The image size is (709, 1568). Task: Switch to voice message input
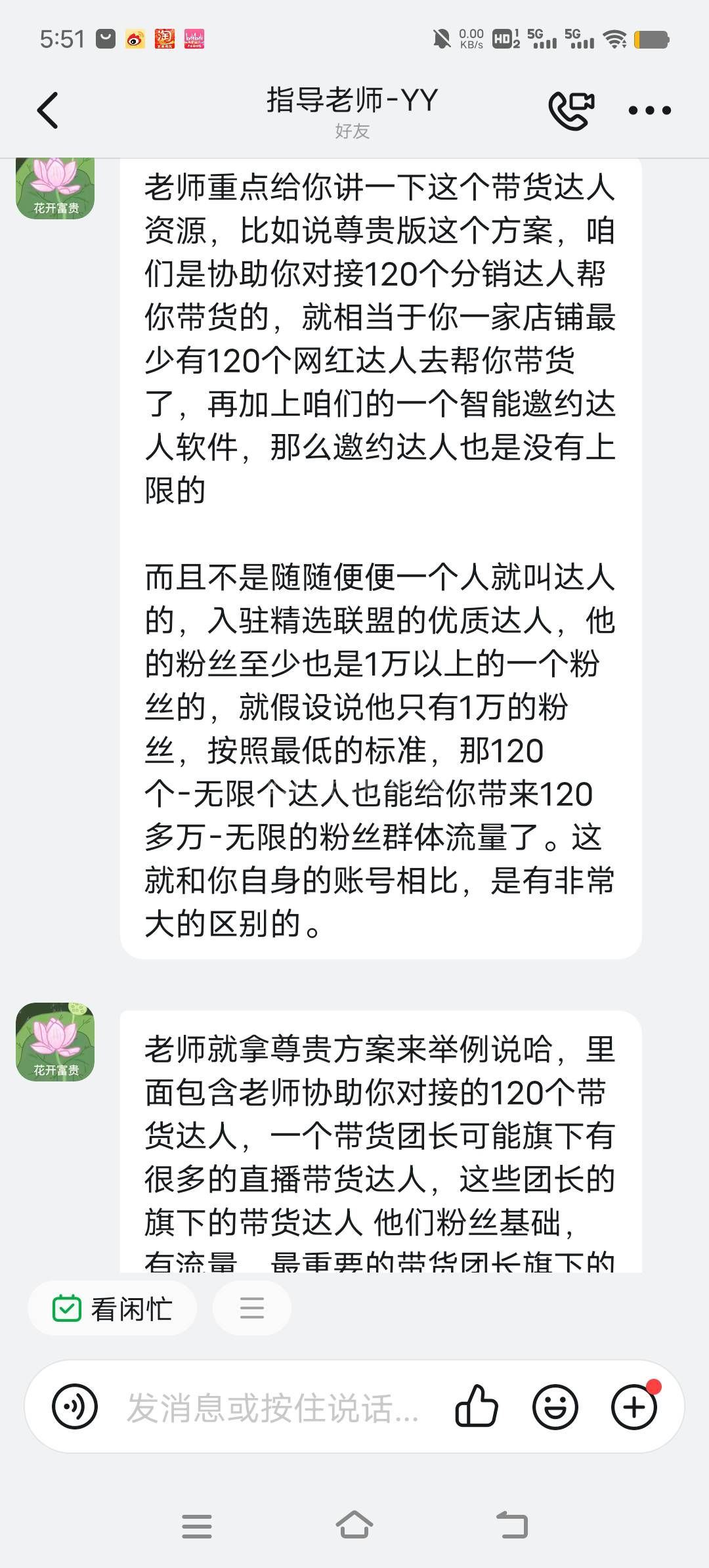[x=75, y=1407]
